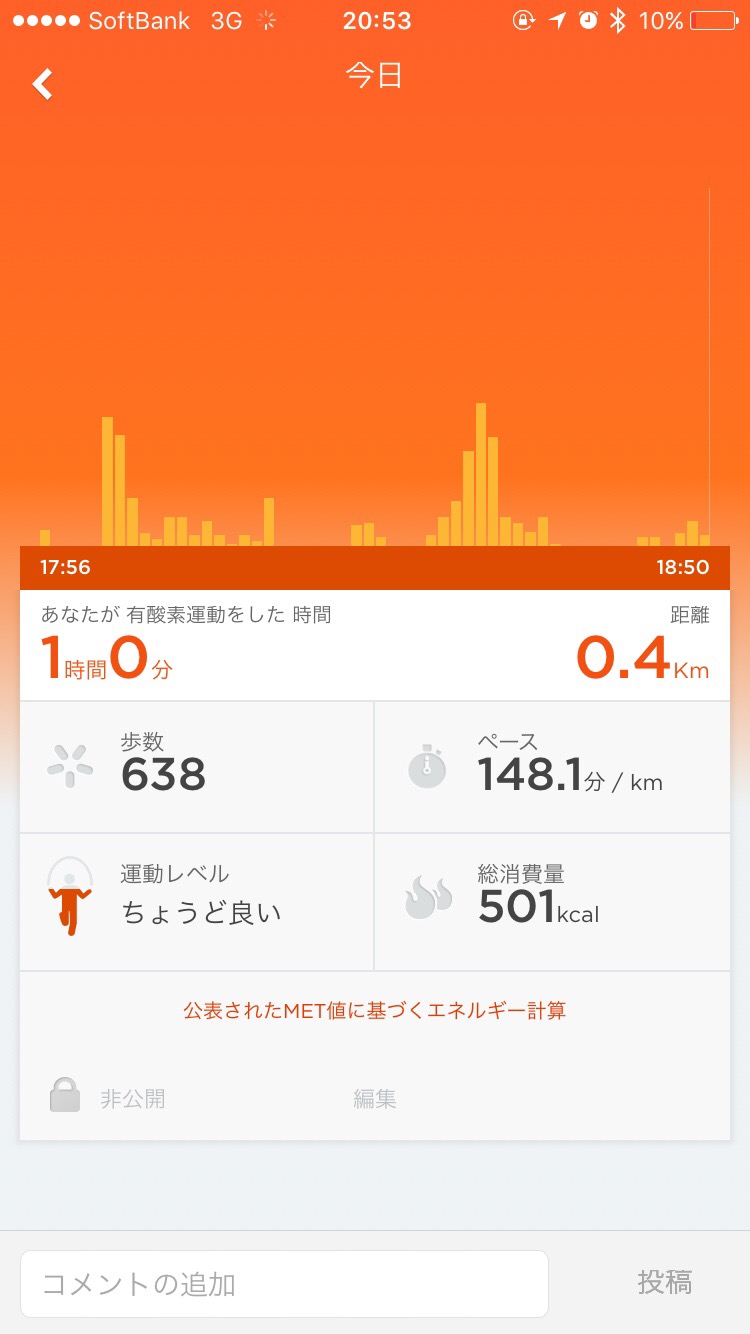The width and height of the screenshot is (750, 1334).
Task: Open the 非公開 privacy setting
Action: (108, 1099)
